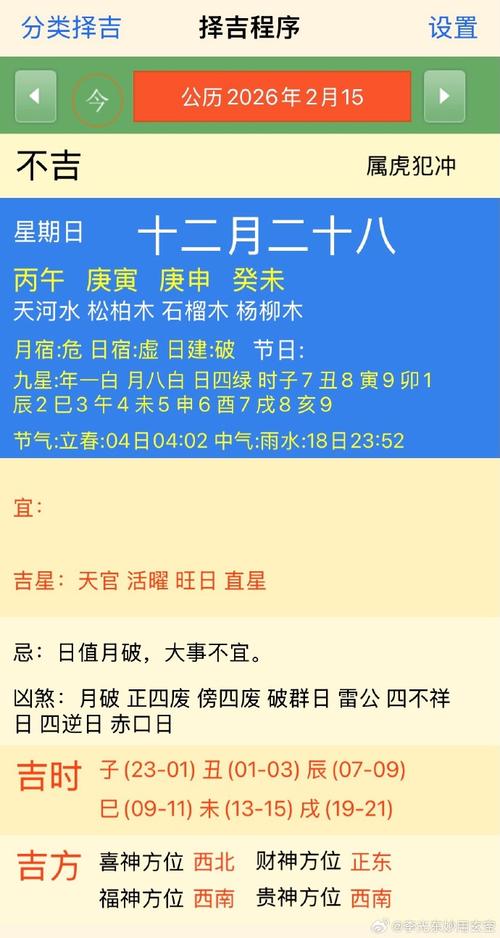
Task: Open 分类择吉 in the top bar
Action: click(x=71, y=27)
